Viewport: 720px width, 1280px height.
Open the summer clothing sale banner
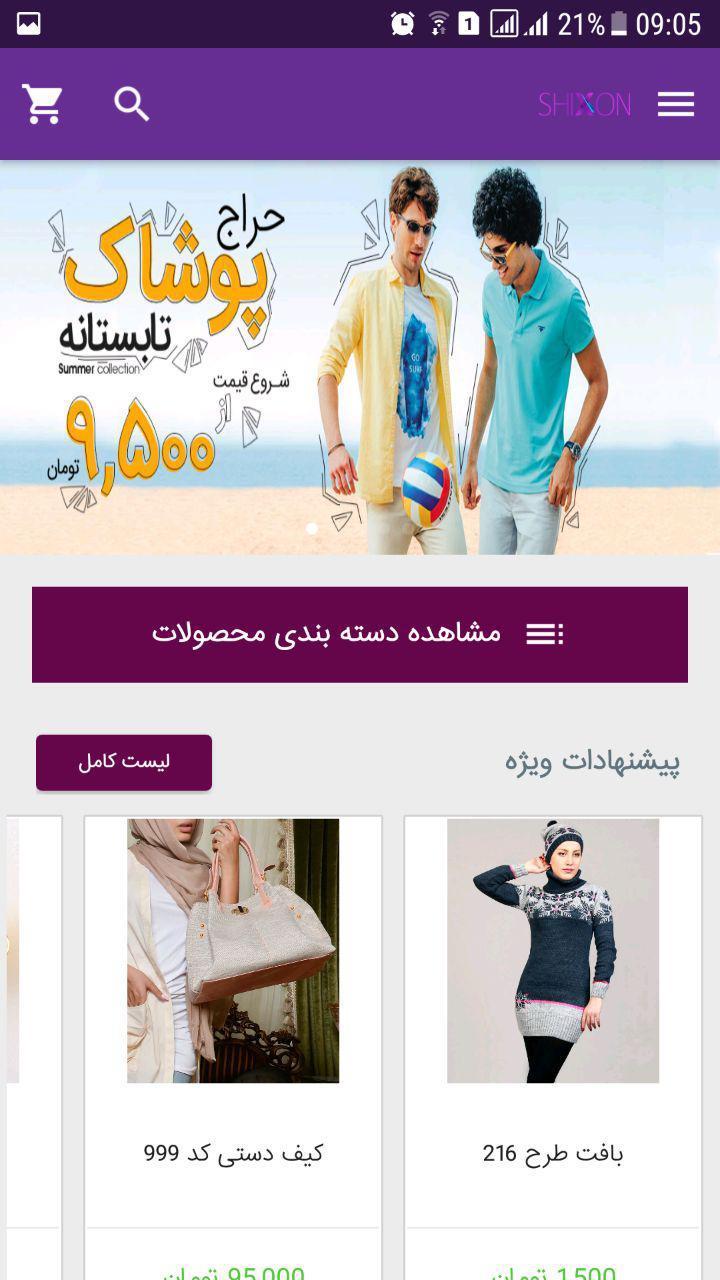(360, 357)
